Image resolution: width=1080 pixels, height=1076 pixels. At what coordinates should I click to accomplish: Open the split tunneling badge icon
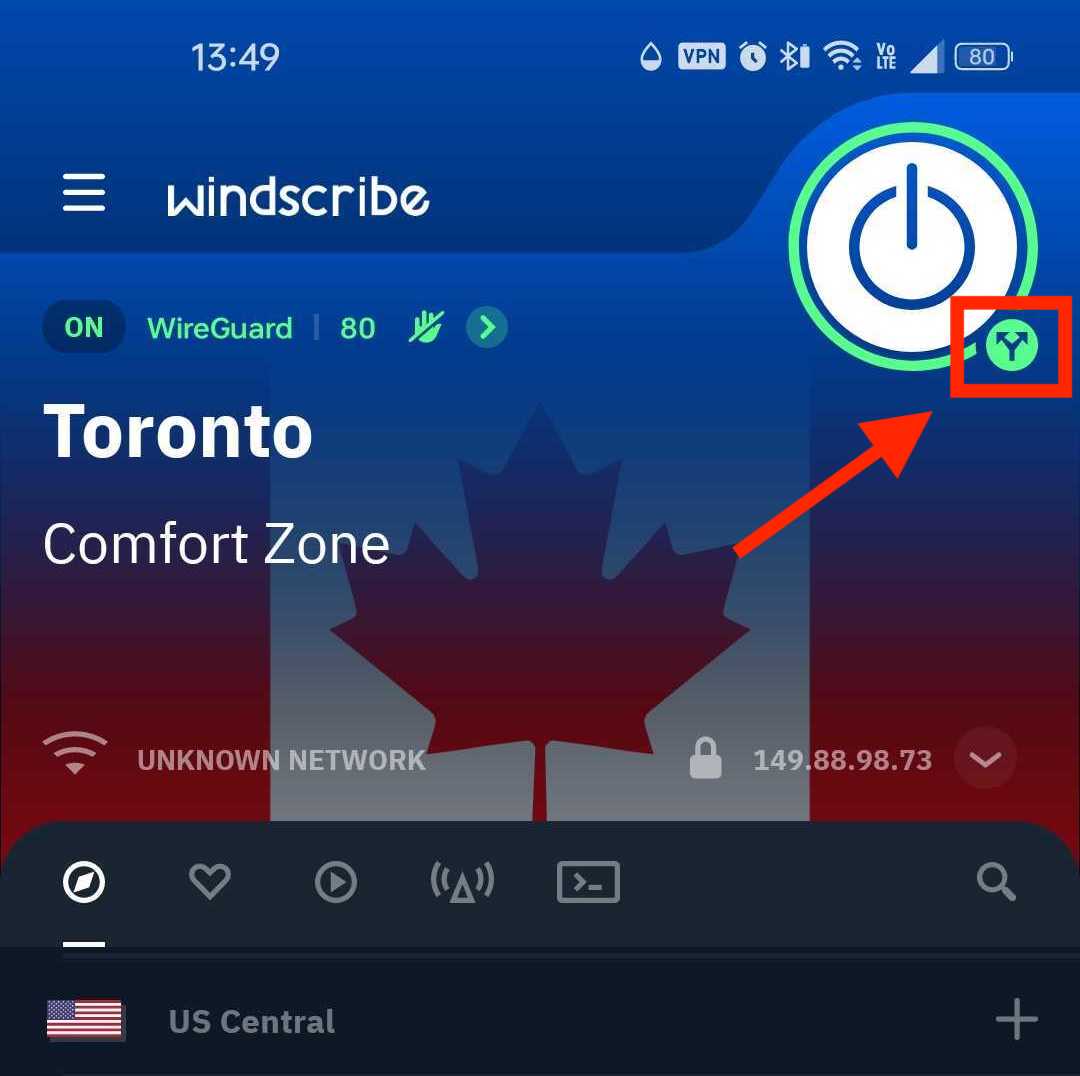pos(1012,346)
